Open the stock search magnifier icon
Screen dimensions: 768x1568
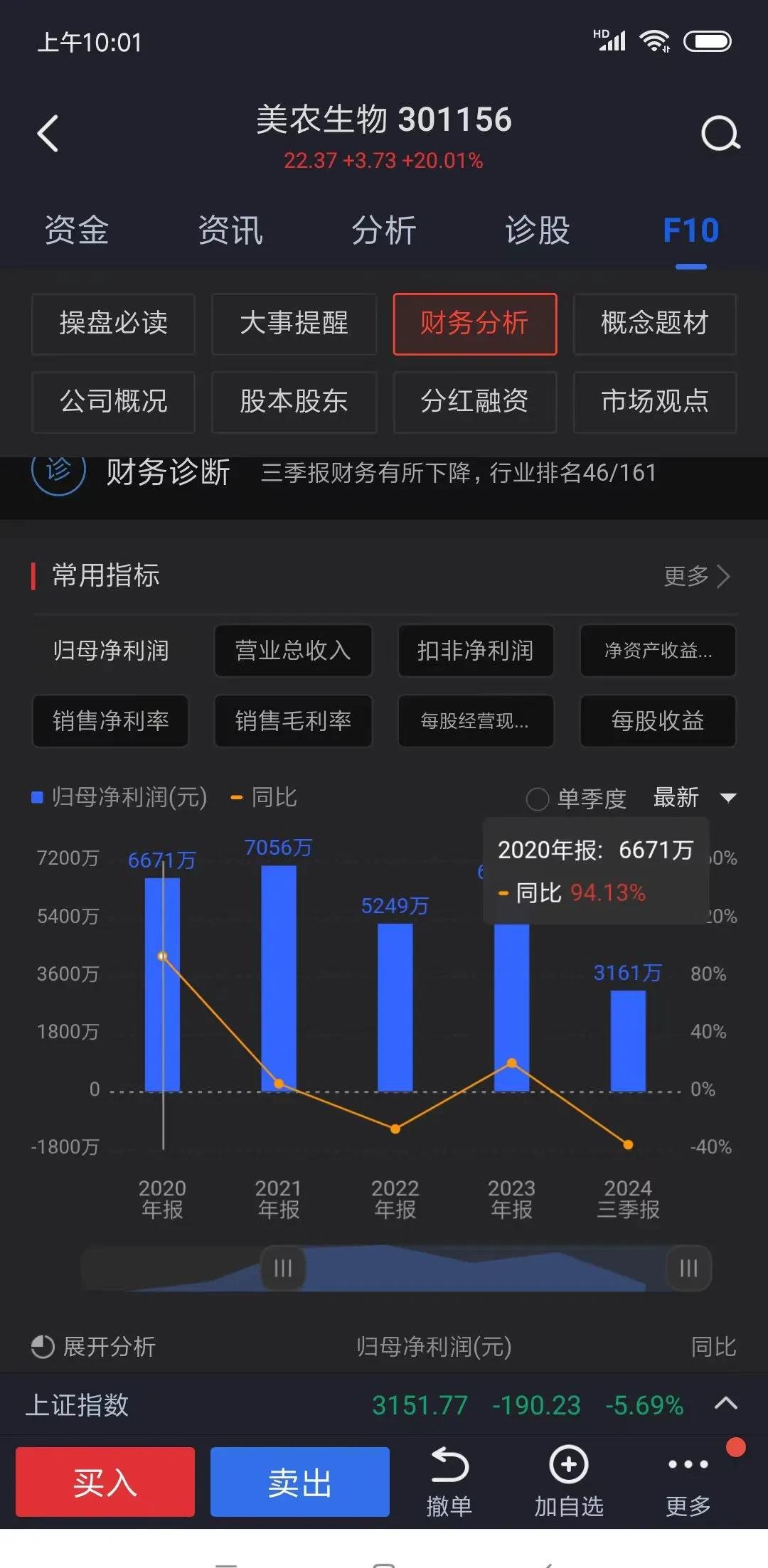720,134
